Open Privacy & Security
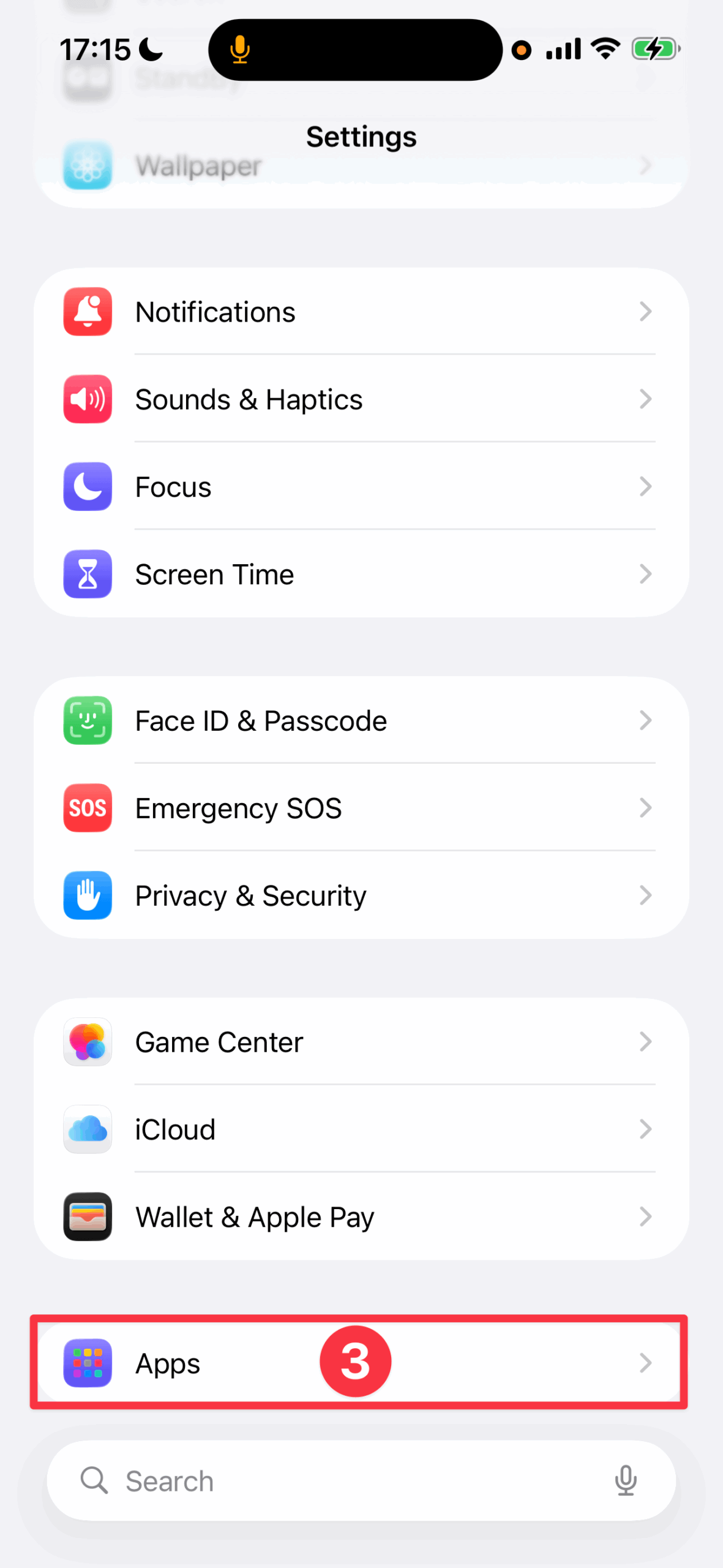Viewport: 723px width, 1568px height. (361, 896)
